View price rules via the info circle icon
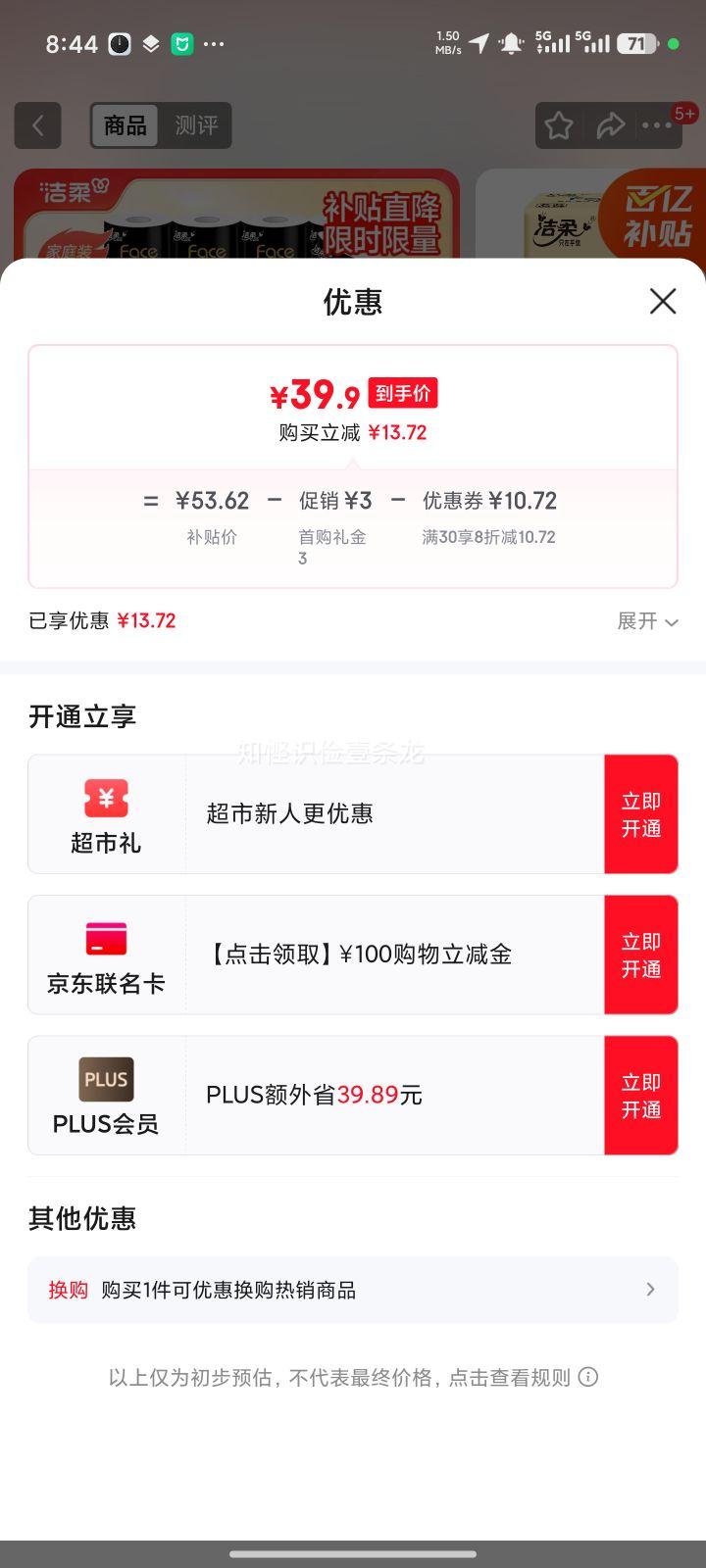The height and width of the screenshot is (1568, 706). click(588, 1376)
